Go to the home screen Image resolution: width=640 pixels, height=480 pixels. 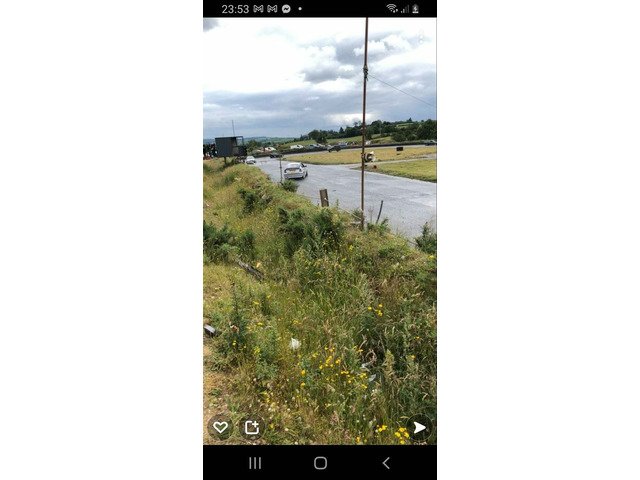(x=320, y=463)
